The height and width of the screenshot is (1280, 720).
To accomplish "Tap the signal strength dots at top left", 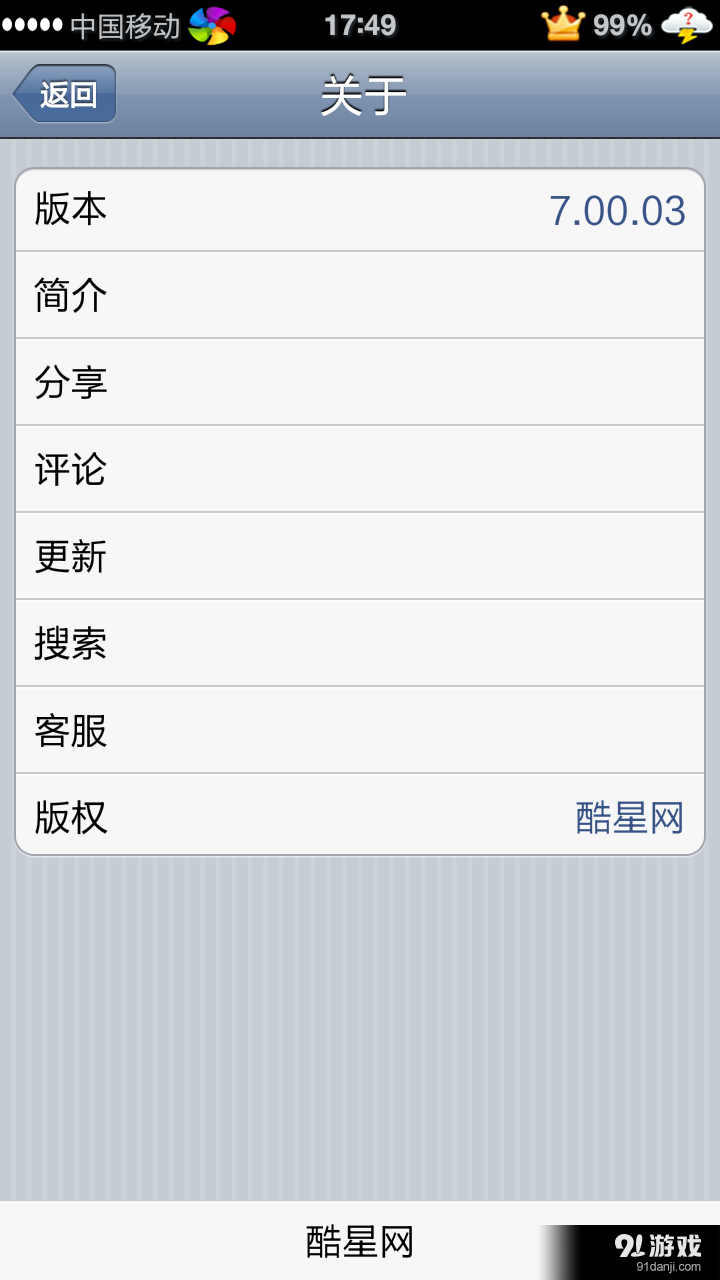I will click(x=33, y=22).
